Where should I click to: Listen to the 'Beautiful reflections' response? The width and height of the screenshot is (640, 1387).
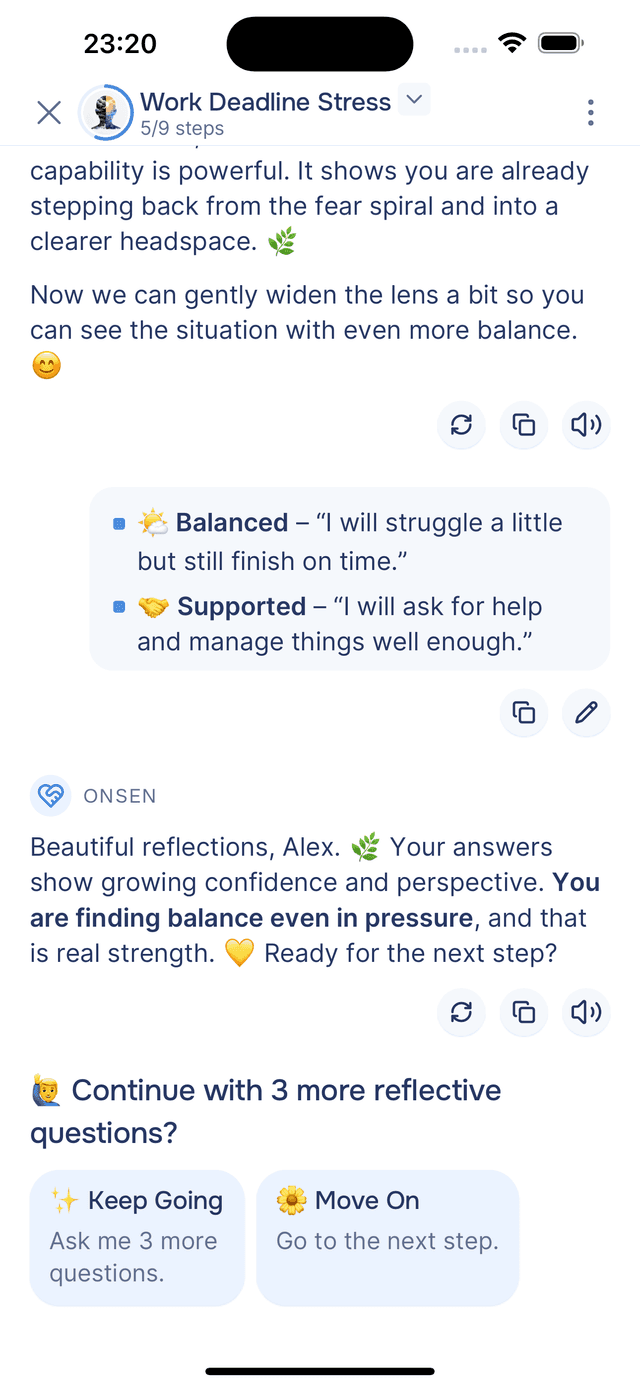pos(586,1012)
